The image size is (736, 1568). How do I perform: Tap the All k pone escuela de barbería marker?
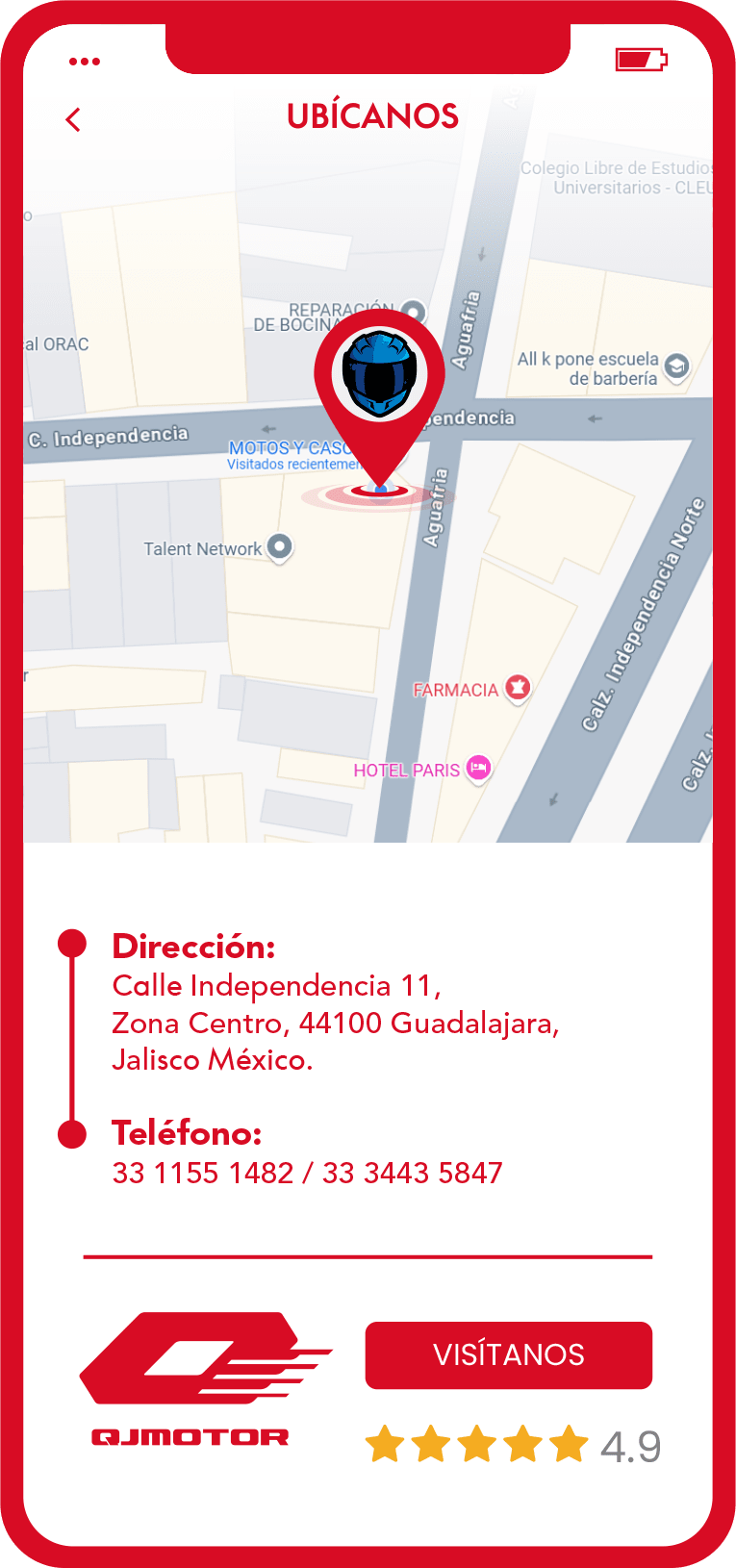pos(677,367)
